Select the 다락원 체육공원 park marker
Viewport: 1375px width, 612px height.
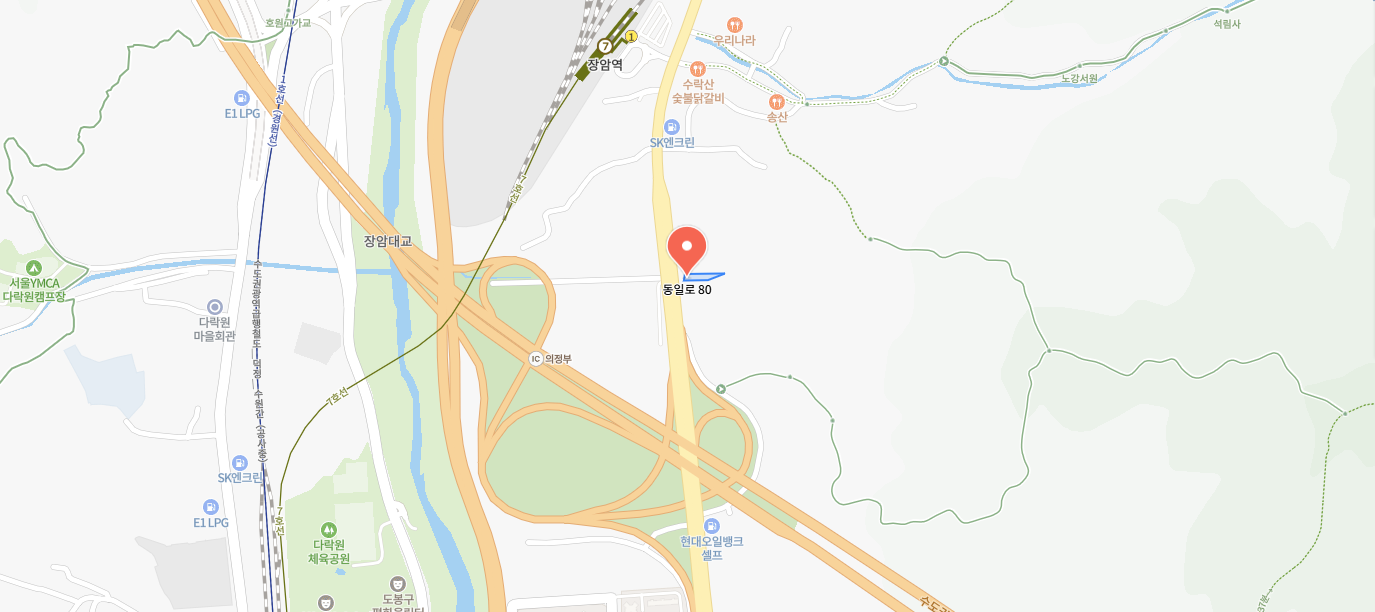328,529
